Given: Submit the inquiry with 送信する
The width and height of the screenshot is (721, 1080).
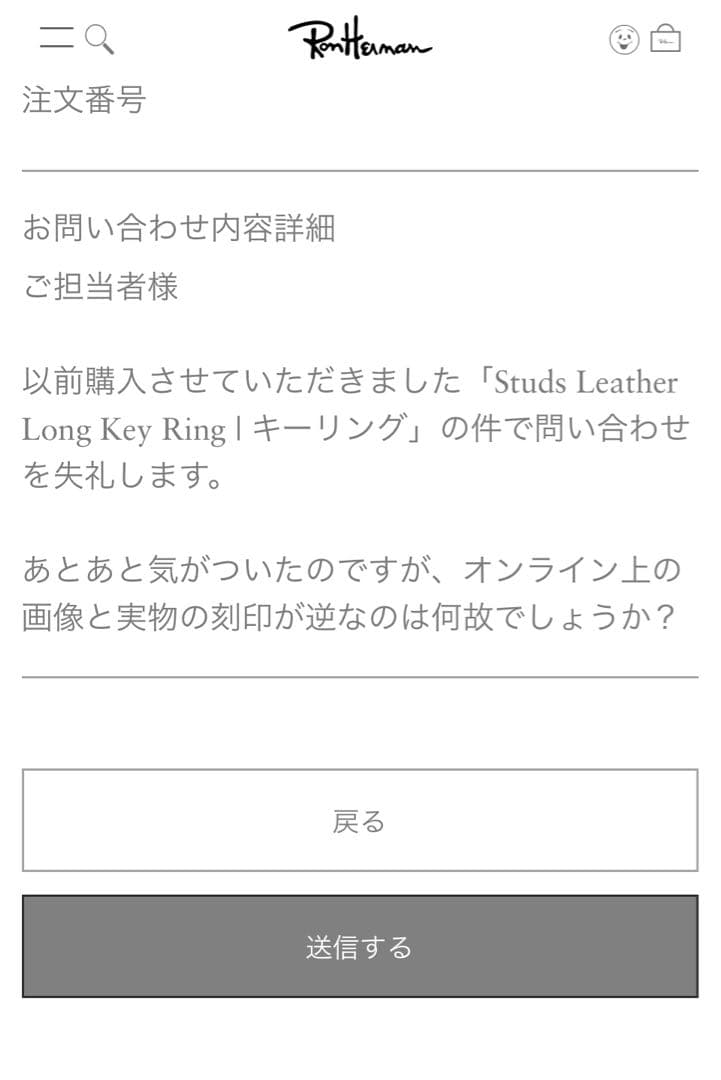Looking at the screenshot, I should [x=360, y=946].
